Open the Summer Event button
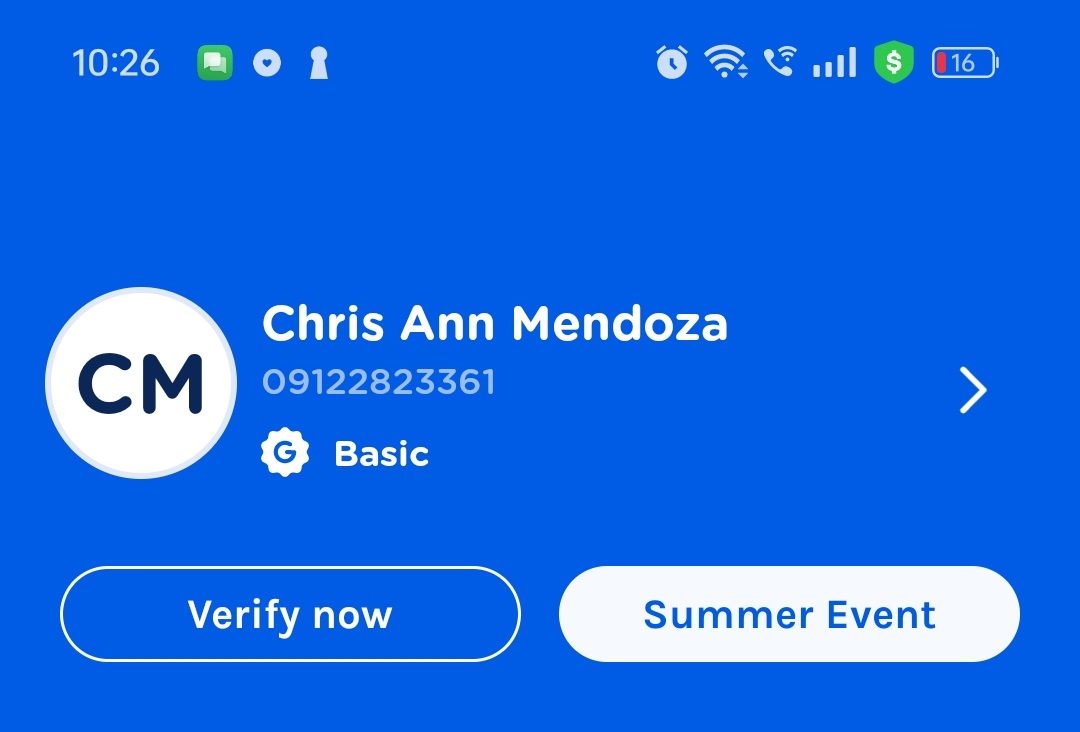 click(789, 614)
